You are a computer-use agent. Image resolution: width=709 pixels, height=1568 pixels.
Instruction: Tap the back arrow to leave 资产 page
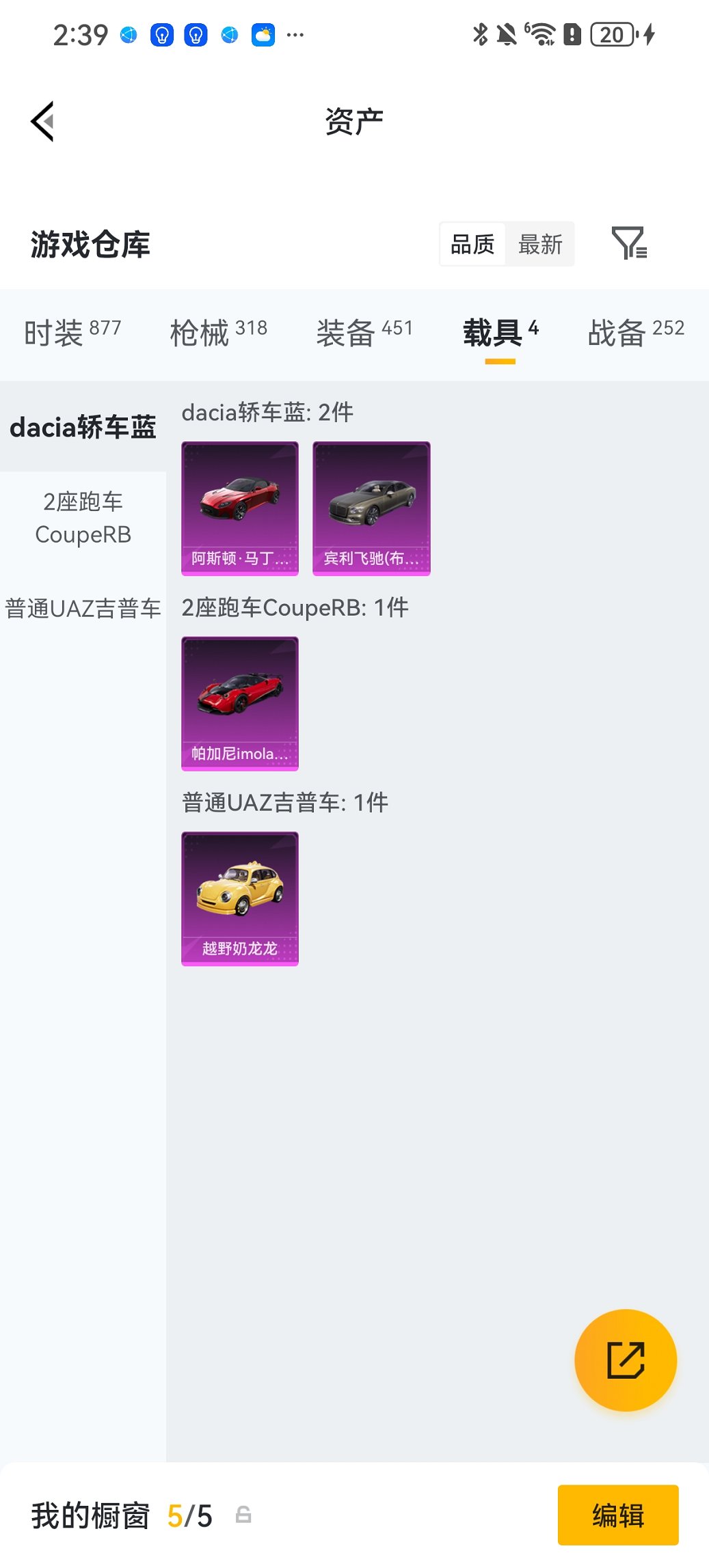(x=42, y=120)
